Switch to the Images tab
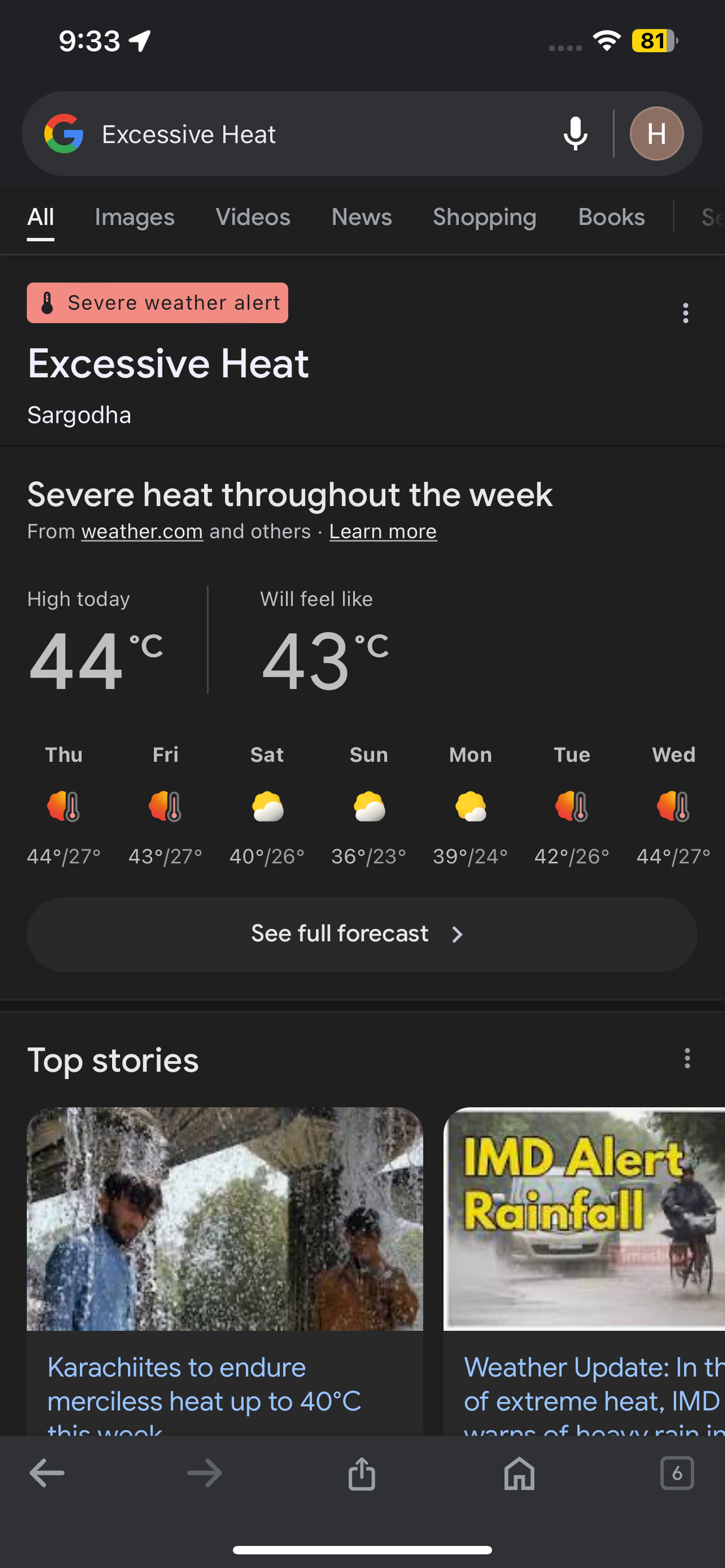 click(135, 217)
